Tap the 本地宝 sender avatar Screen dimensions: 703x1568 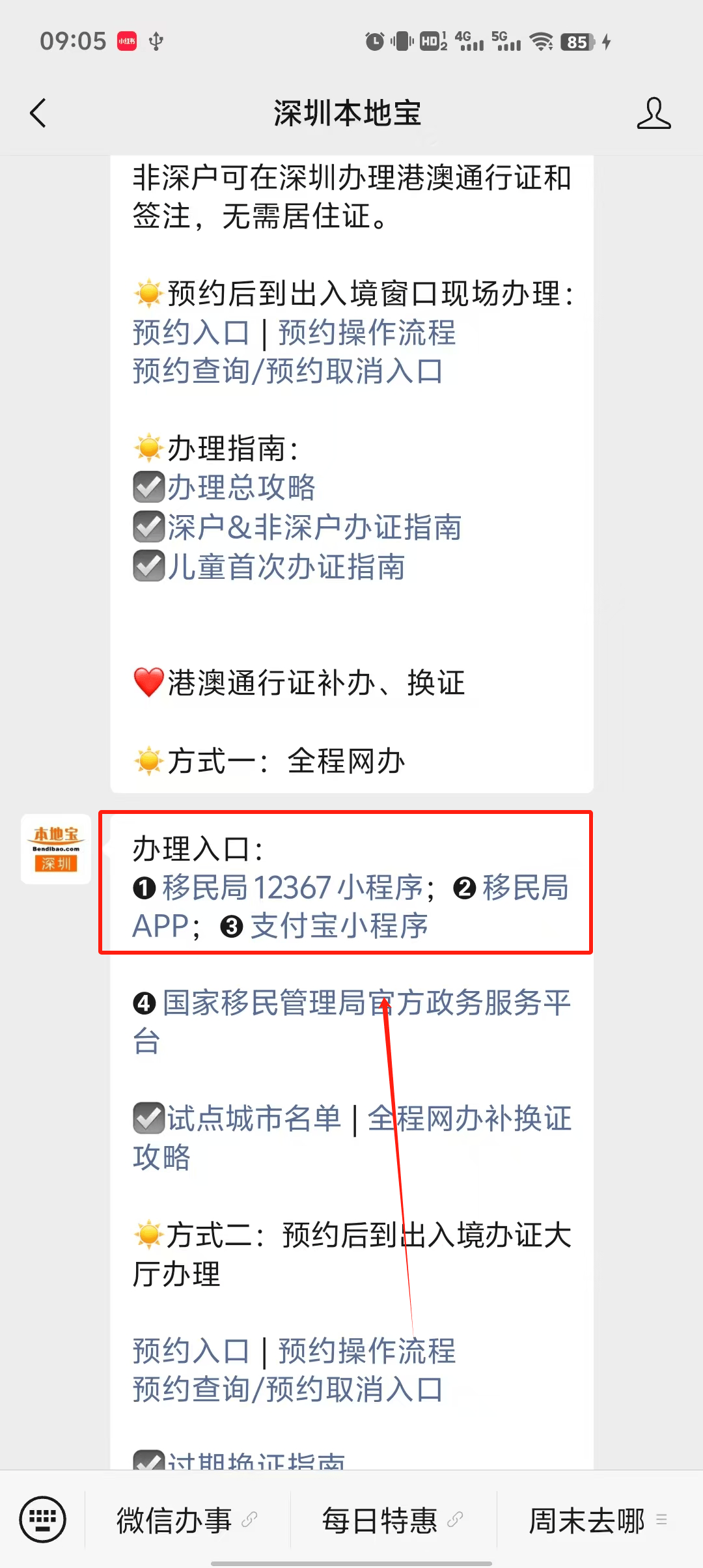[x=56, y=848]
